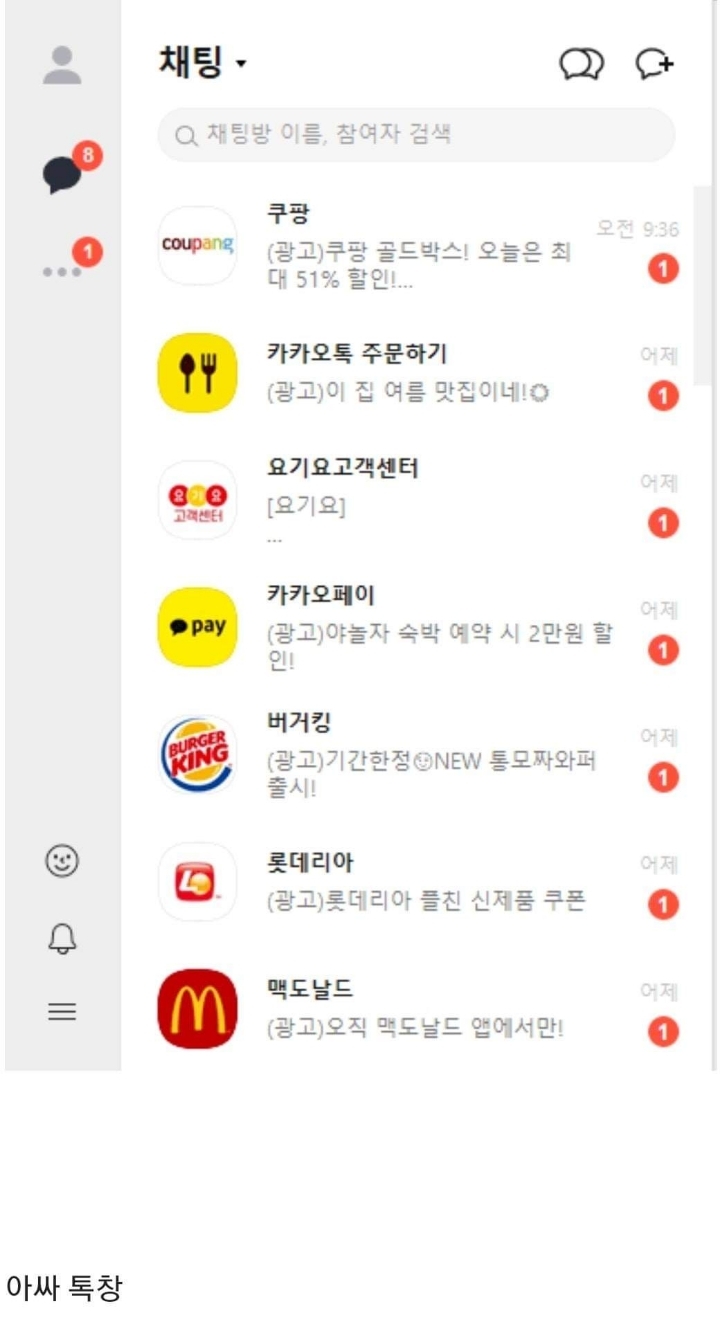This screenshot has height=1333, width=720.
Task: Open the 맥도날드 chat
Action: [418, 1008]
